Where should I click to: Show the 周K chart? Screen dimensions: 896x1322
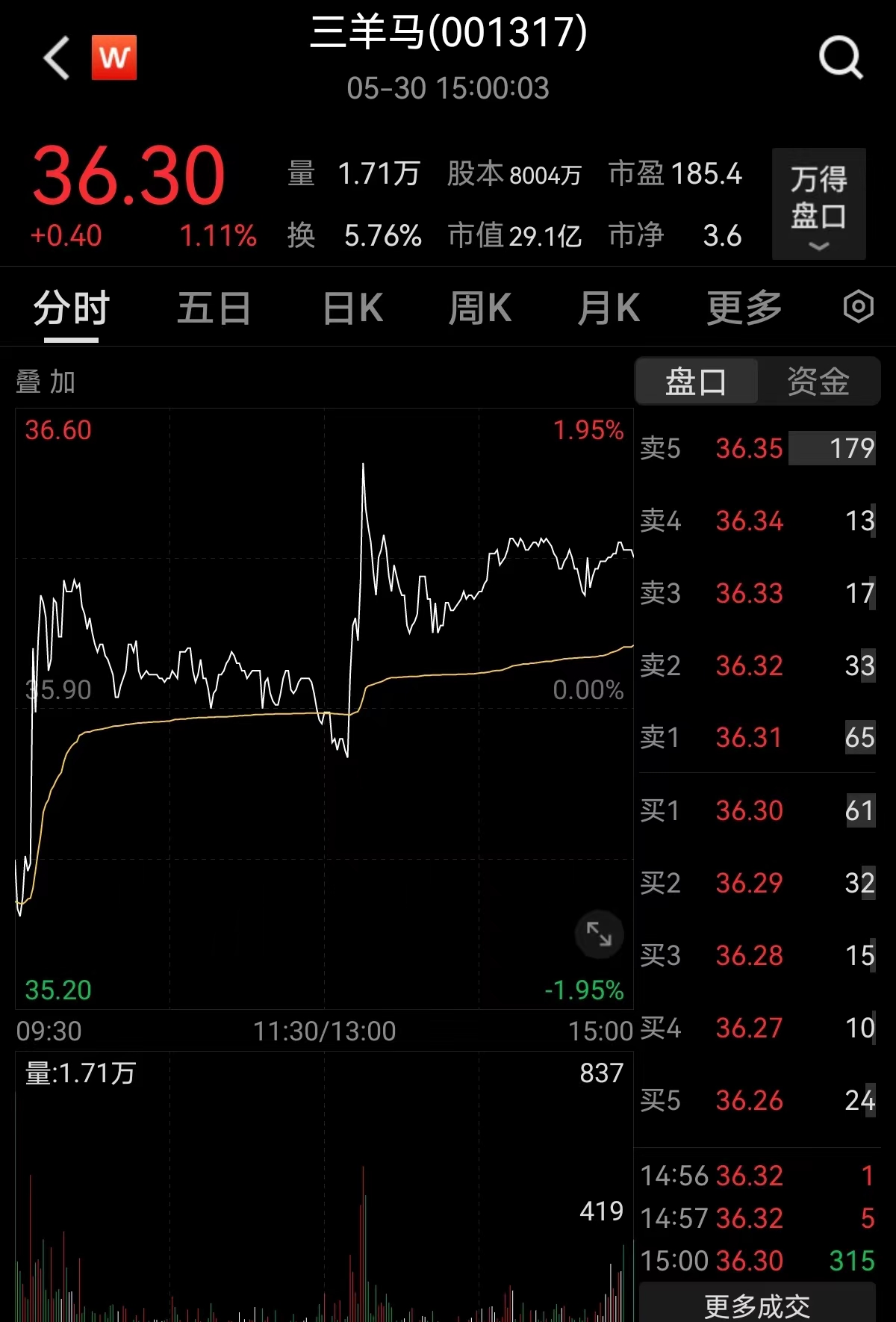tap(480, 308)
